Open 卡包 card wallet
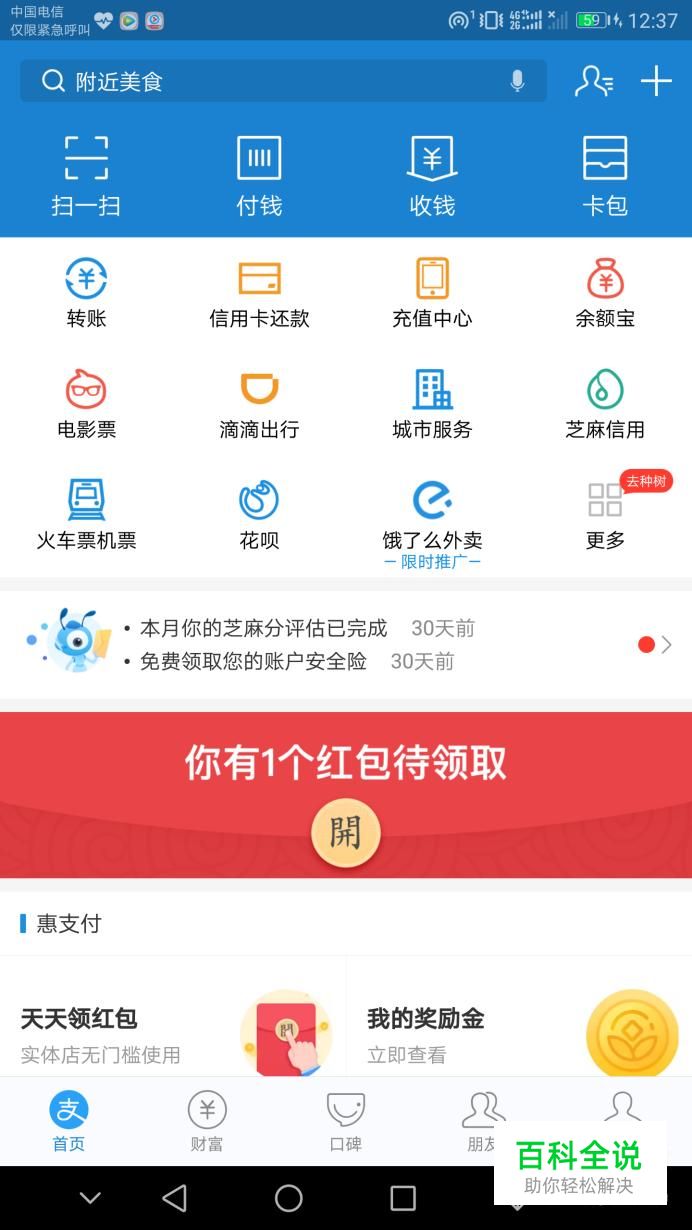The height and width of the screenshot is (1230, 692). point(605,176)
